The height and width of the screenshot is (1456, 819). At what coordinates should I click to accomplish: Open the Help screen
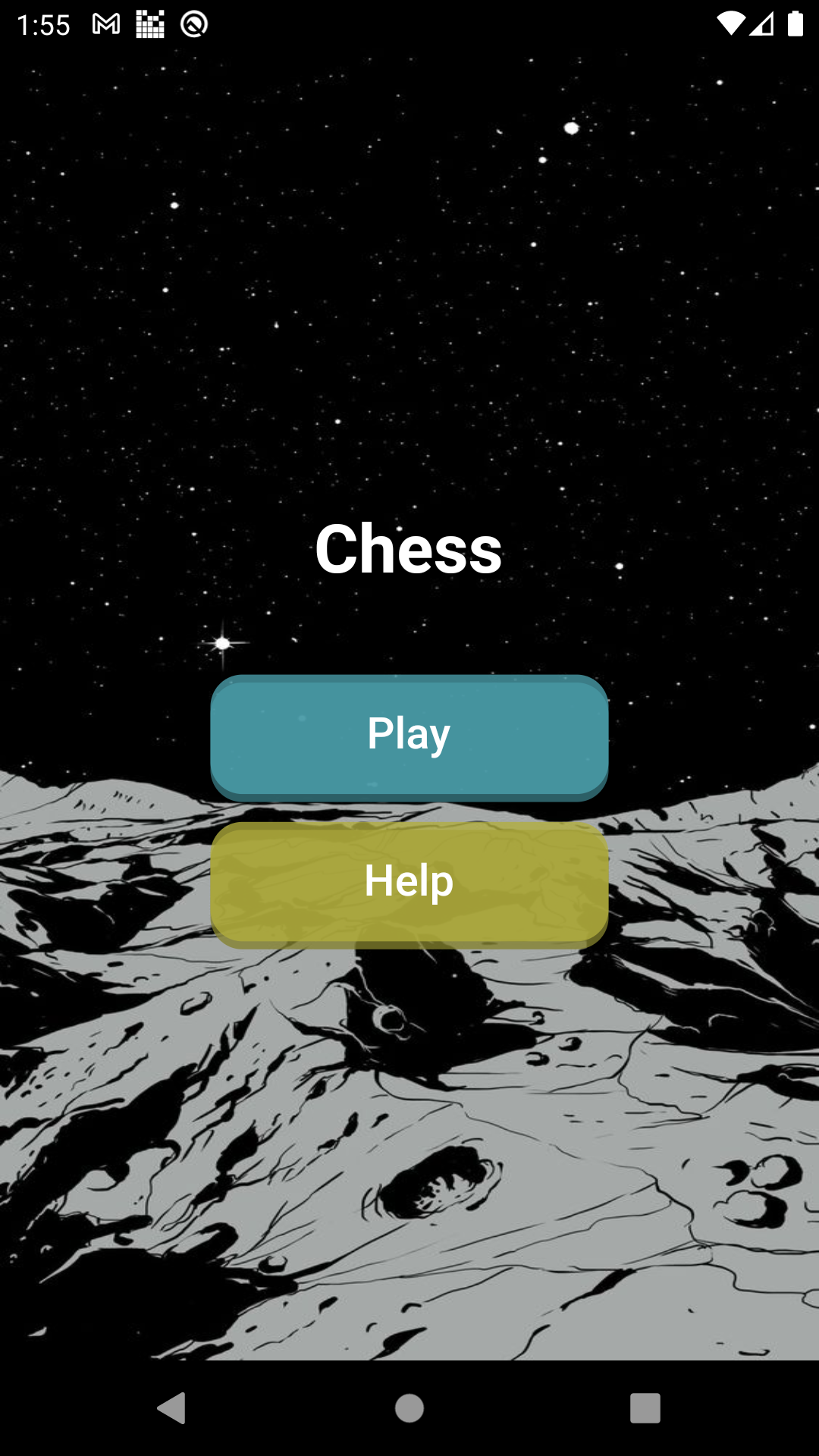pyautogui.click(x=409, y=883)
